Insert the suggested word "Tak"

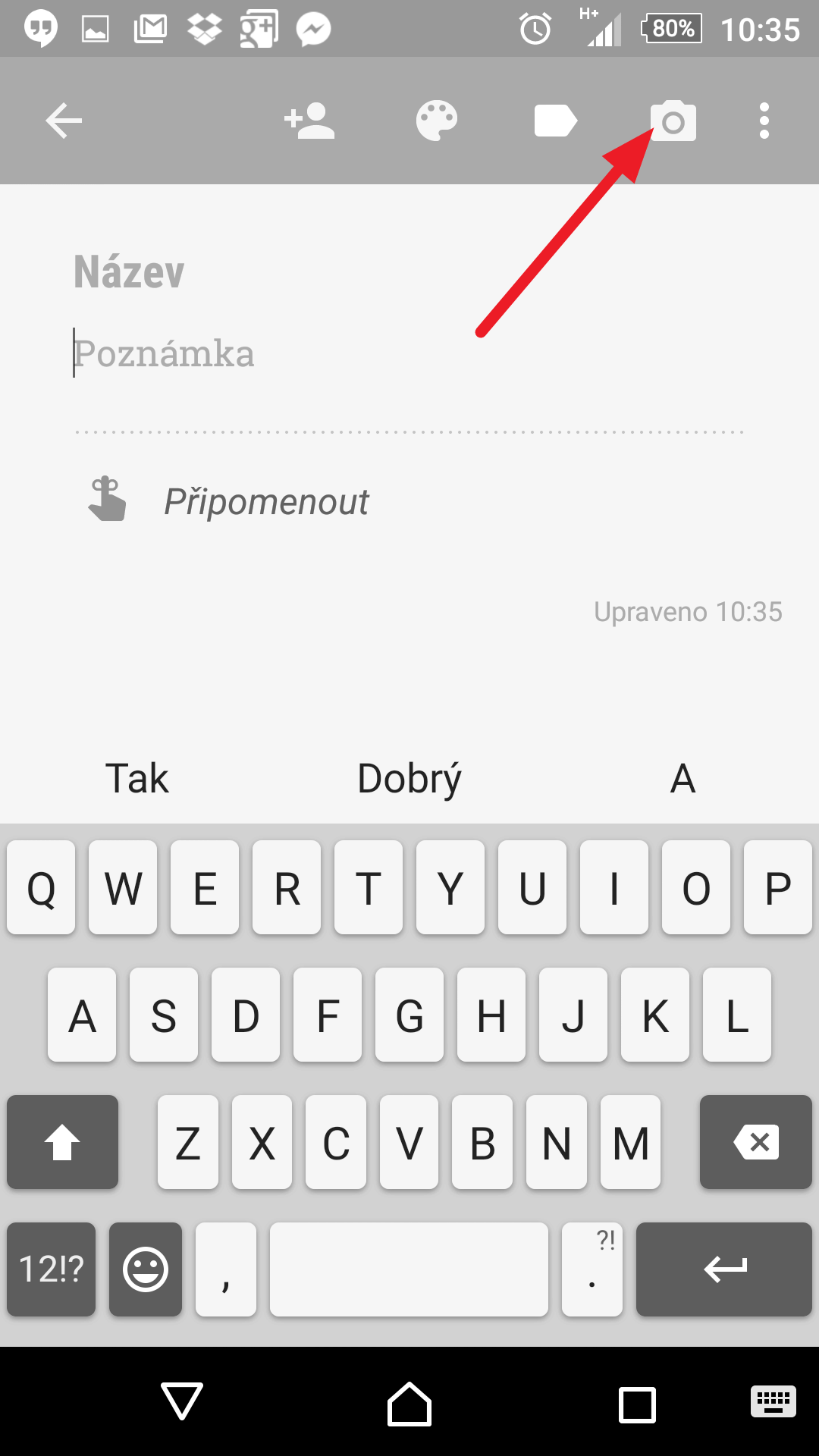click(136, 779)
